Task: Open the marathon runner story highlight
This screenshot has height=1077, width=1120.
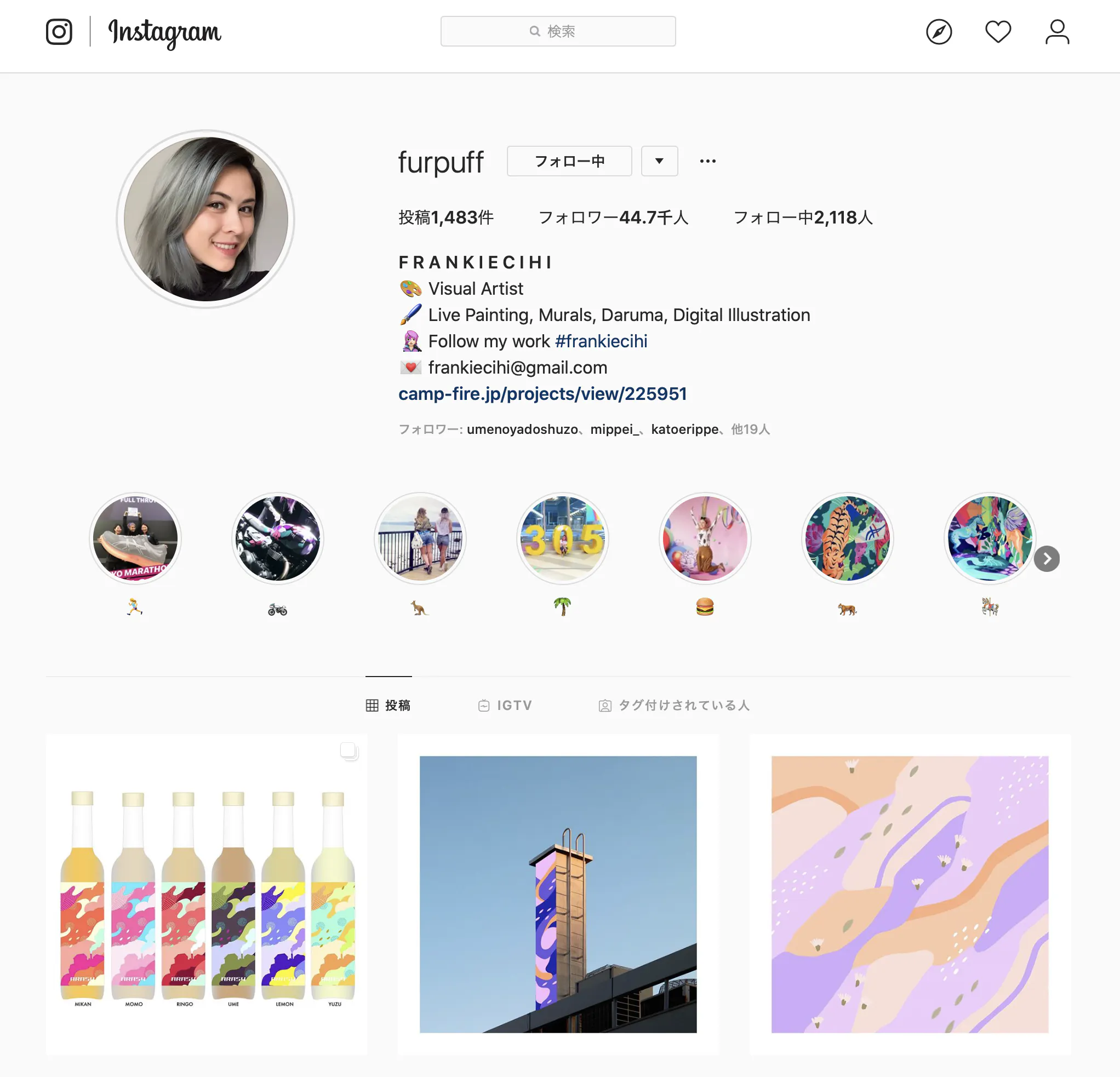Action: pyautogui.click(x=135, y=538)
